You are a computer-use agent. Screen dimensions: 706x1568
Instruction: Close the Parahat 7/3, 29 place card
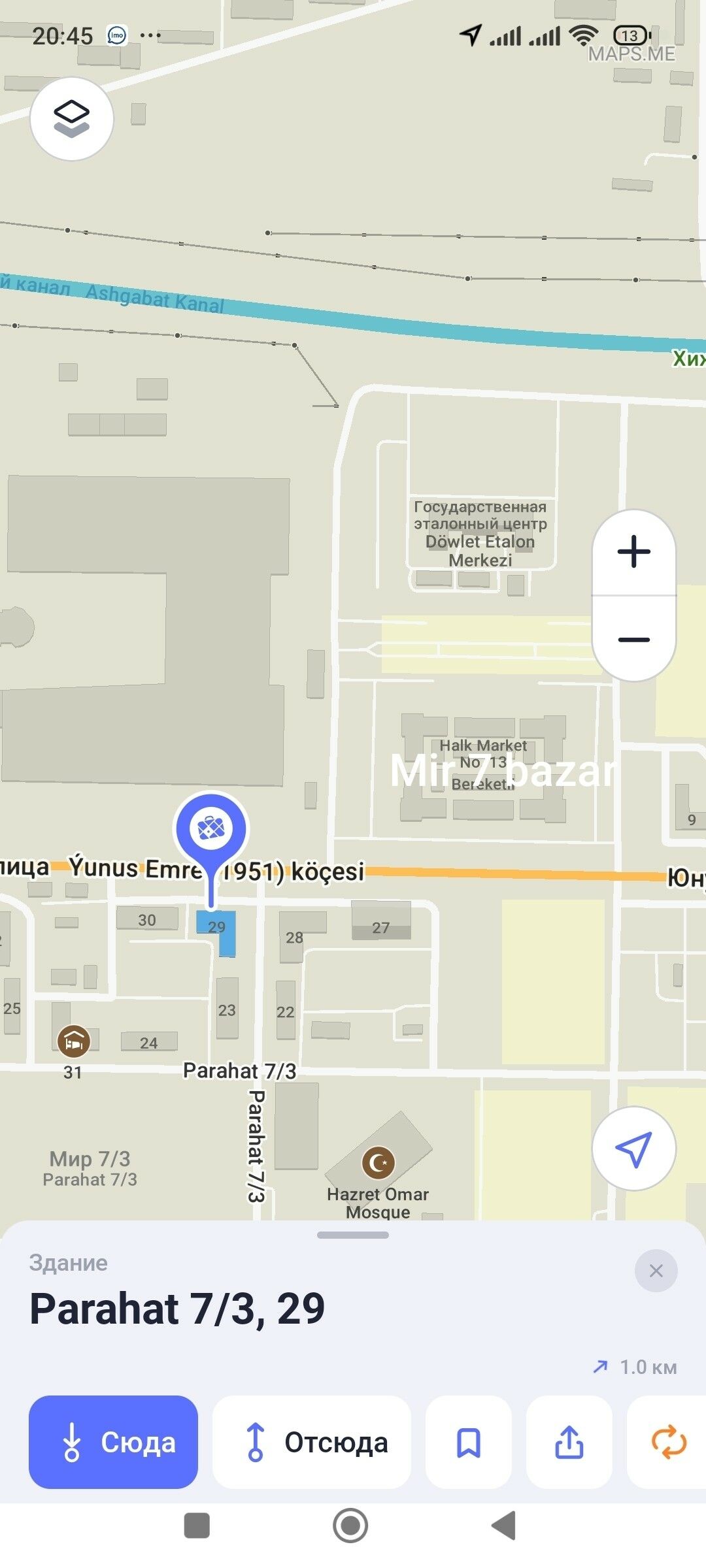[656, 1271]
